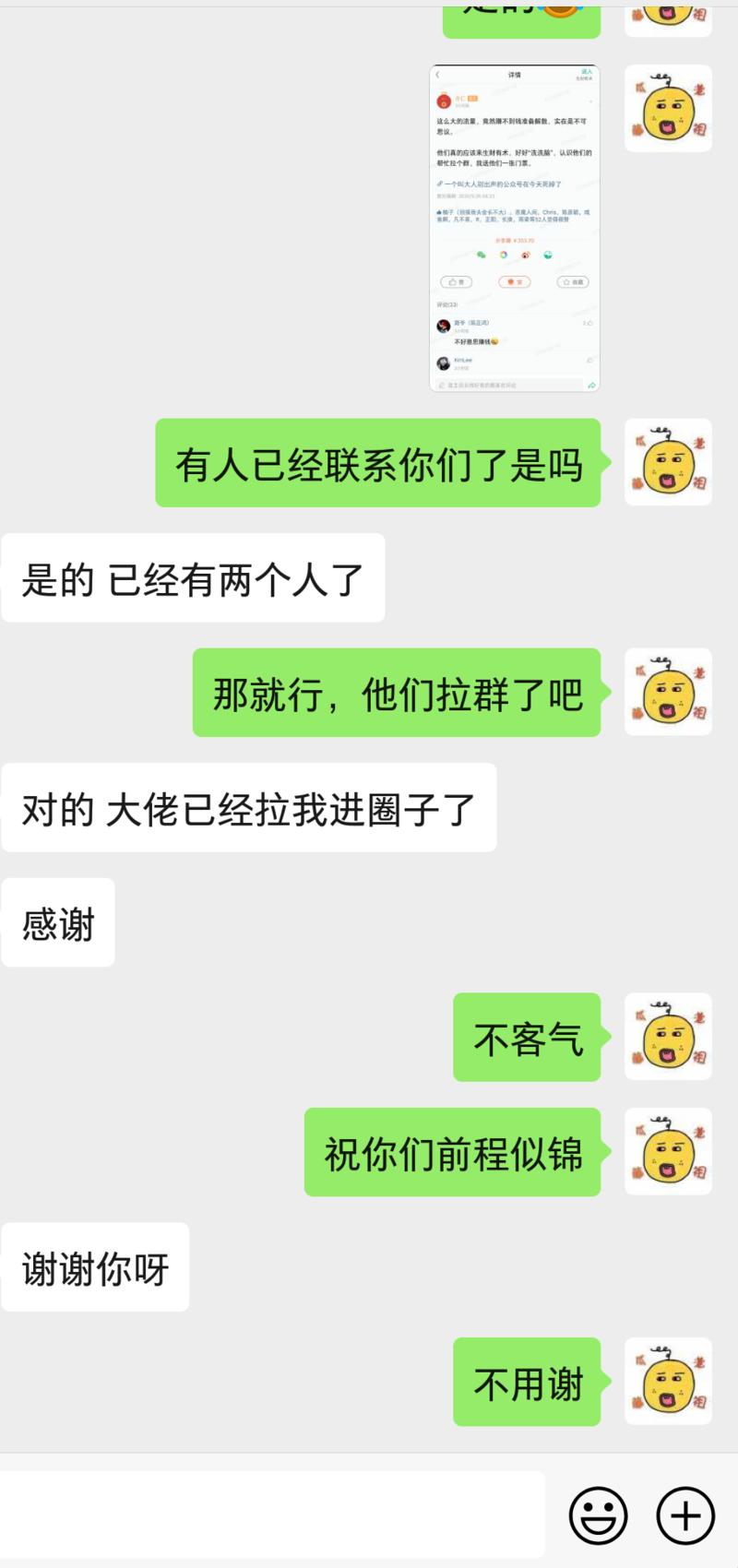Select the WeChat icon in the share row
Screen dimensions: 738x1568
481,255
